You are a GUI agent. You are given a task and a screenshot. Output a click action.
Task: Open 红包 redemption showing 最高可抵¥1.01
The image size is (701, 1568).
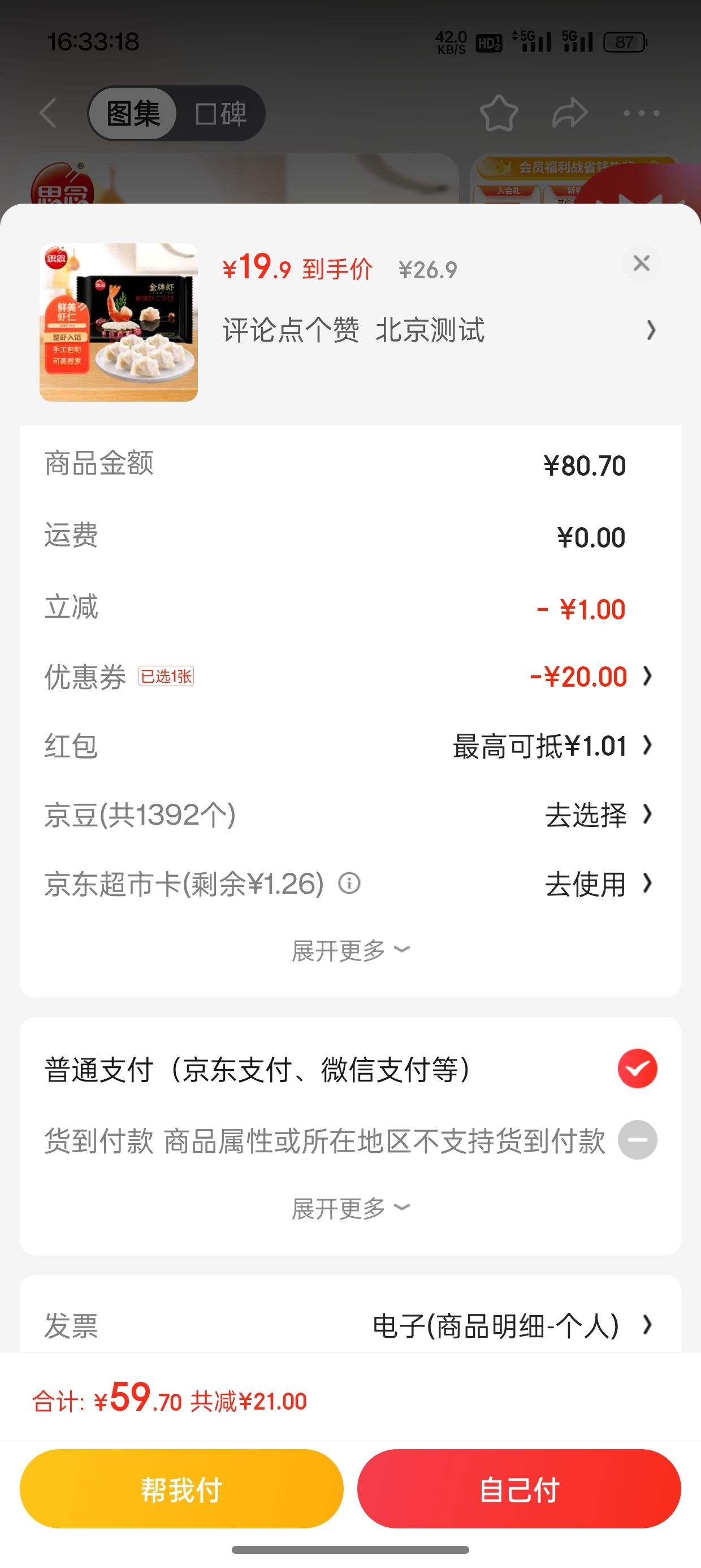pos(541,746)
